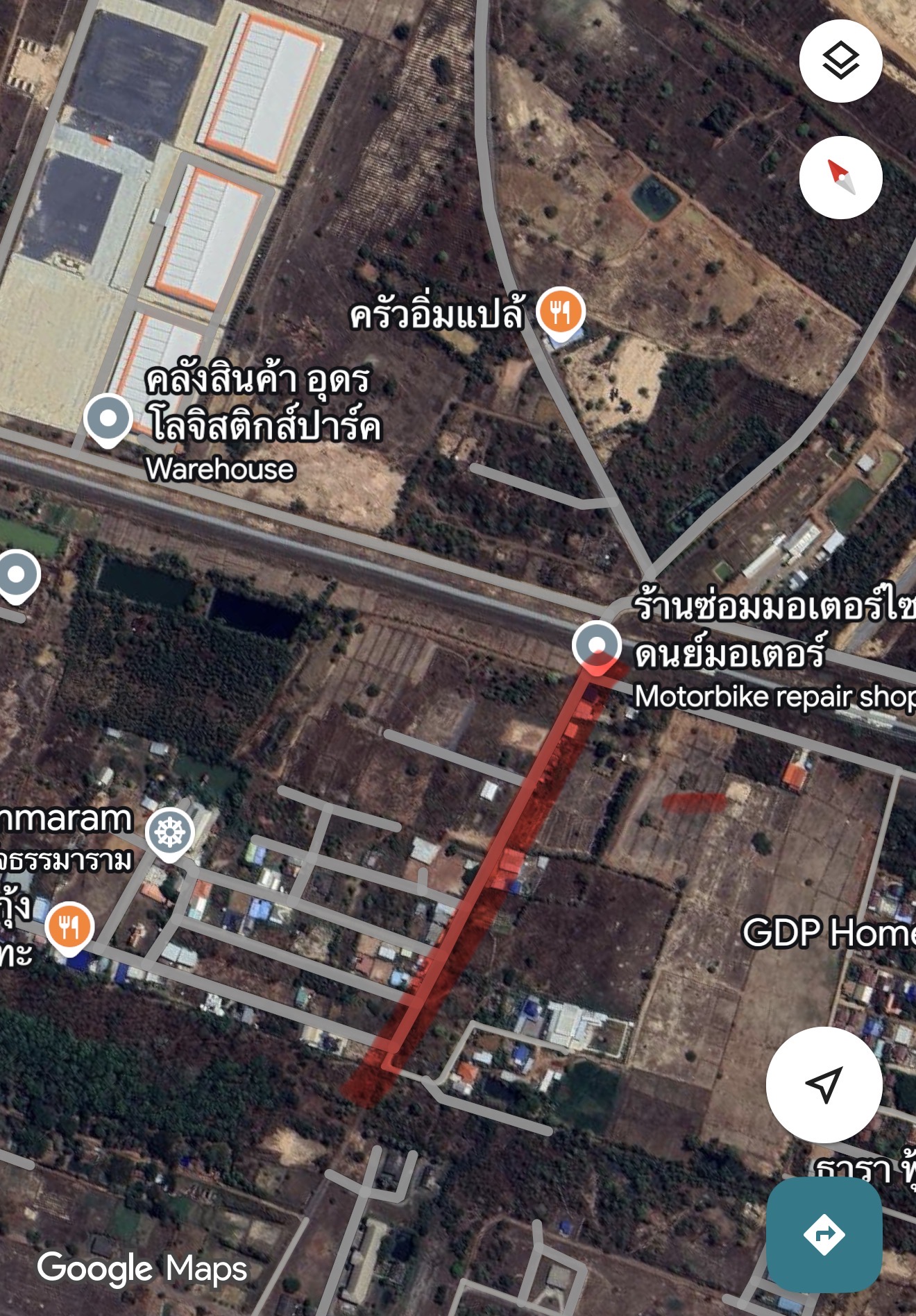Open the คลังสินค้า อุดร โลจิสติกส์ปาร์ค Warehouse marker
This screenshot has height=1316, width=916.
pyautogui.click(x=108, y=419)
